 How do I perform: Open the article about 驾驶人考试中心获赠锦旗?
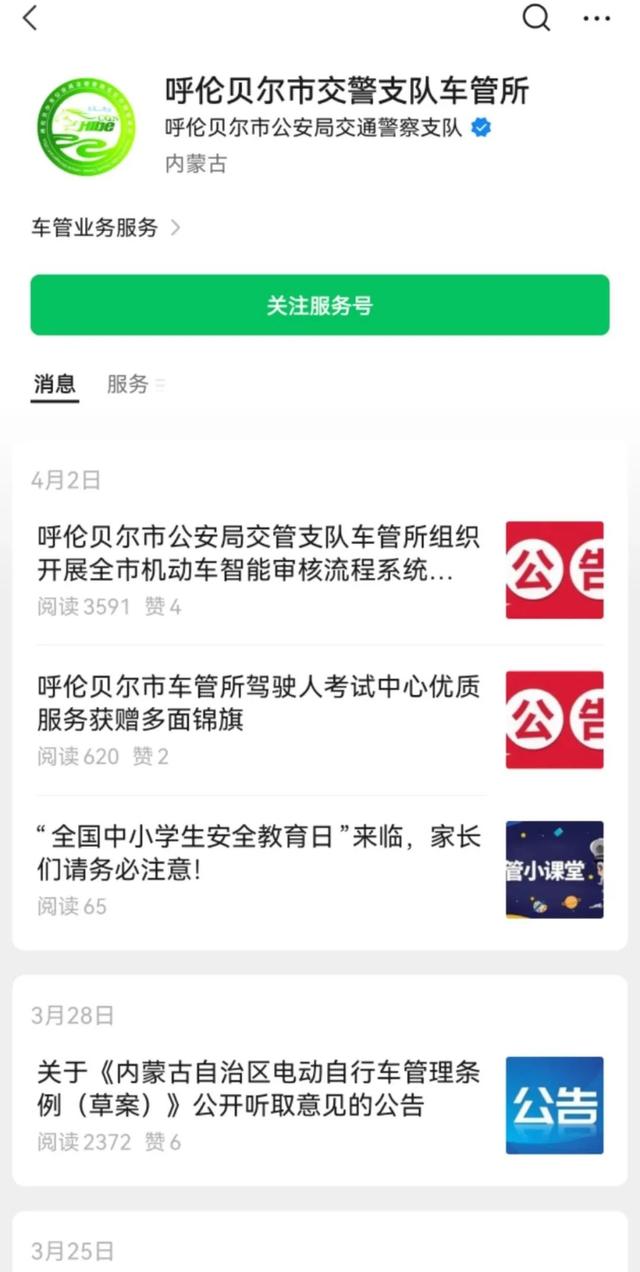tap(320, 720)
